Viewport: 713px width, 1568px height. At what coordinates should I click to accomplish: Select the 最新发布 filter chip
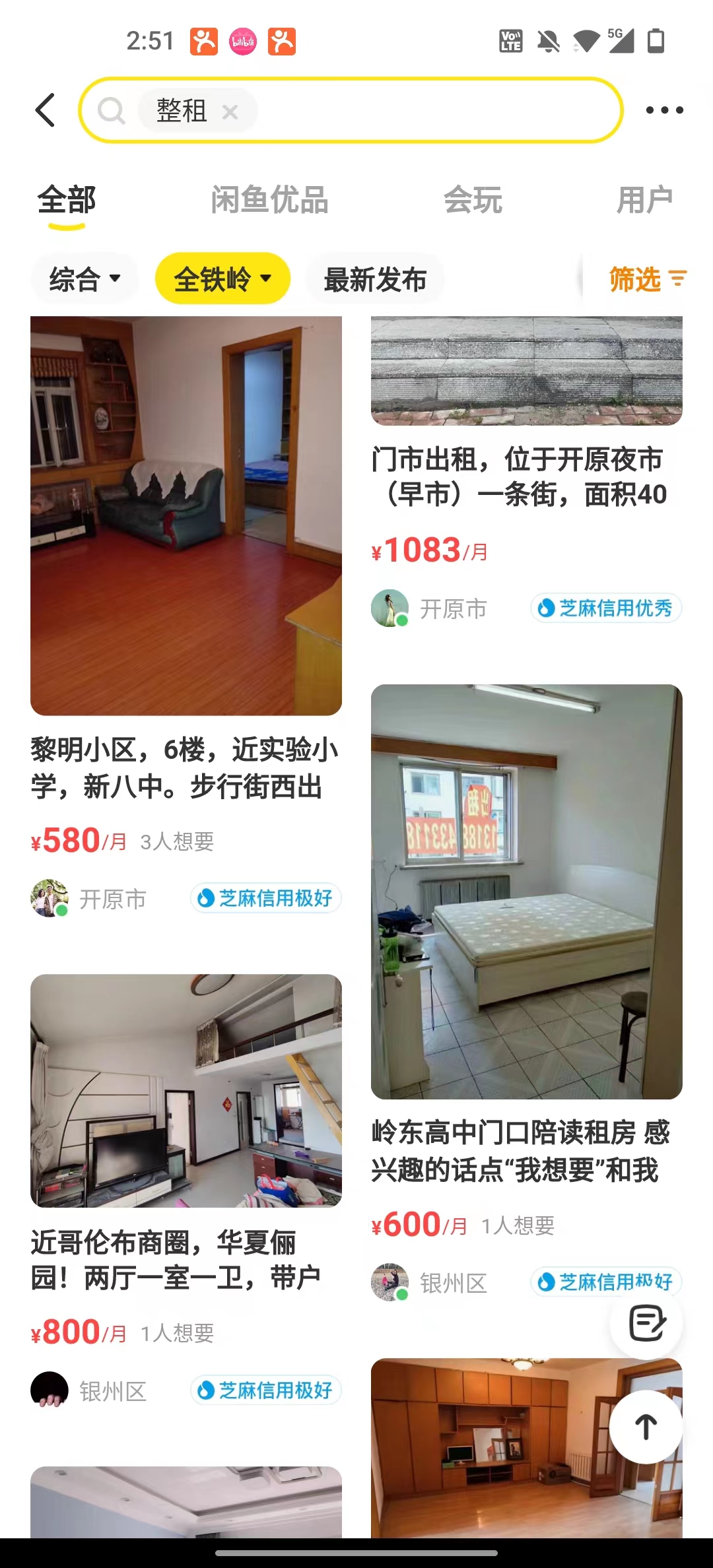point(375,279)
